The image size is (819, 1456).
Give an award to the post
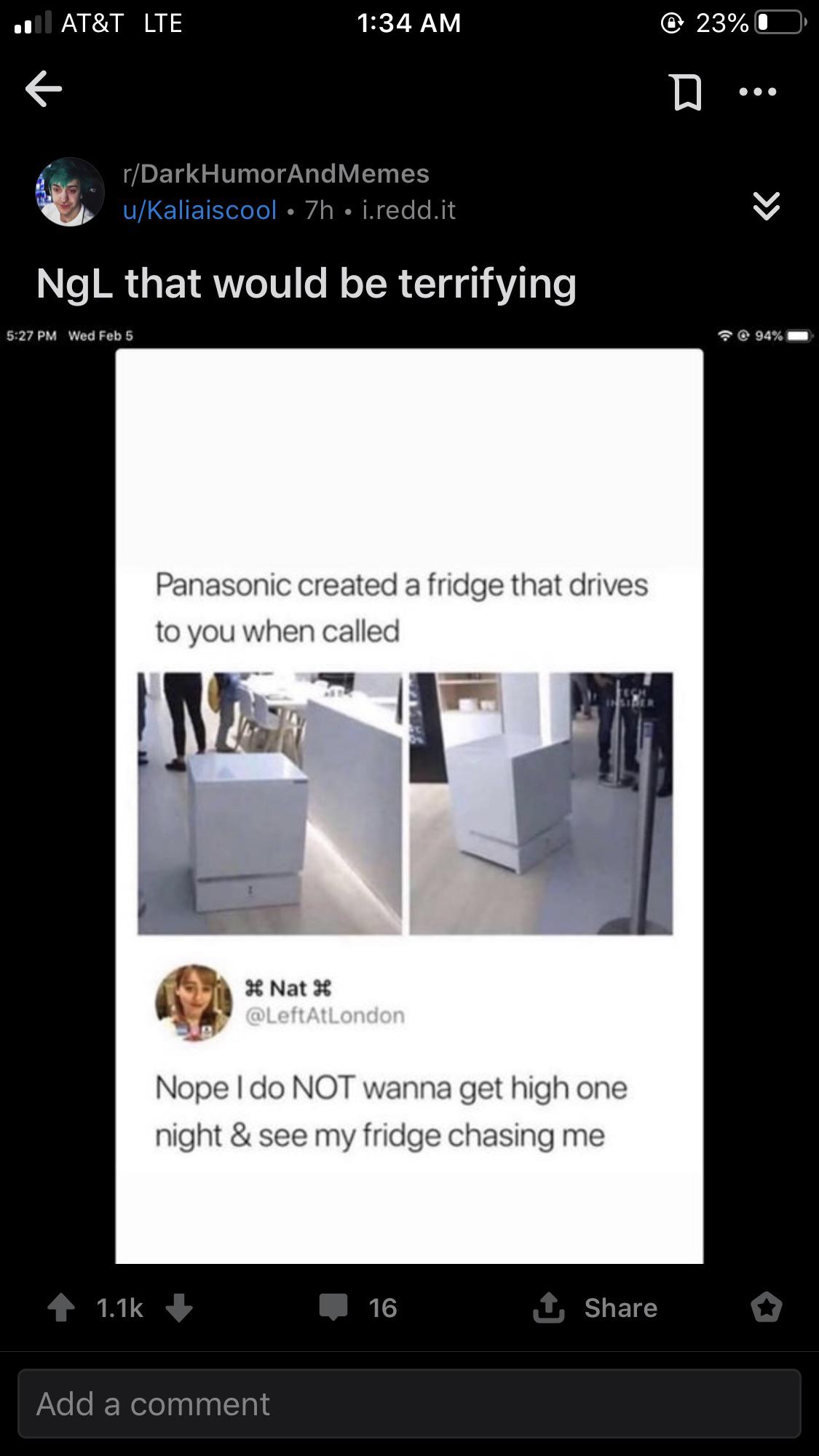coord(766,1308)
